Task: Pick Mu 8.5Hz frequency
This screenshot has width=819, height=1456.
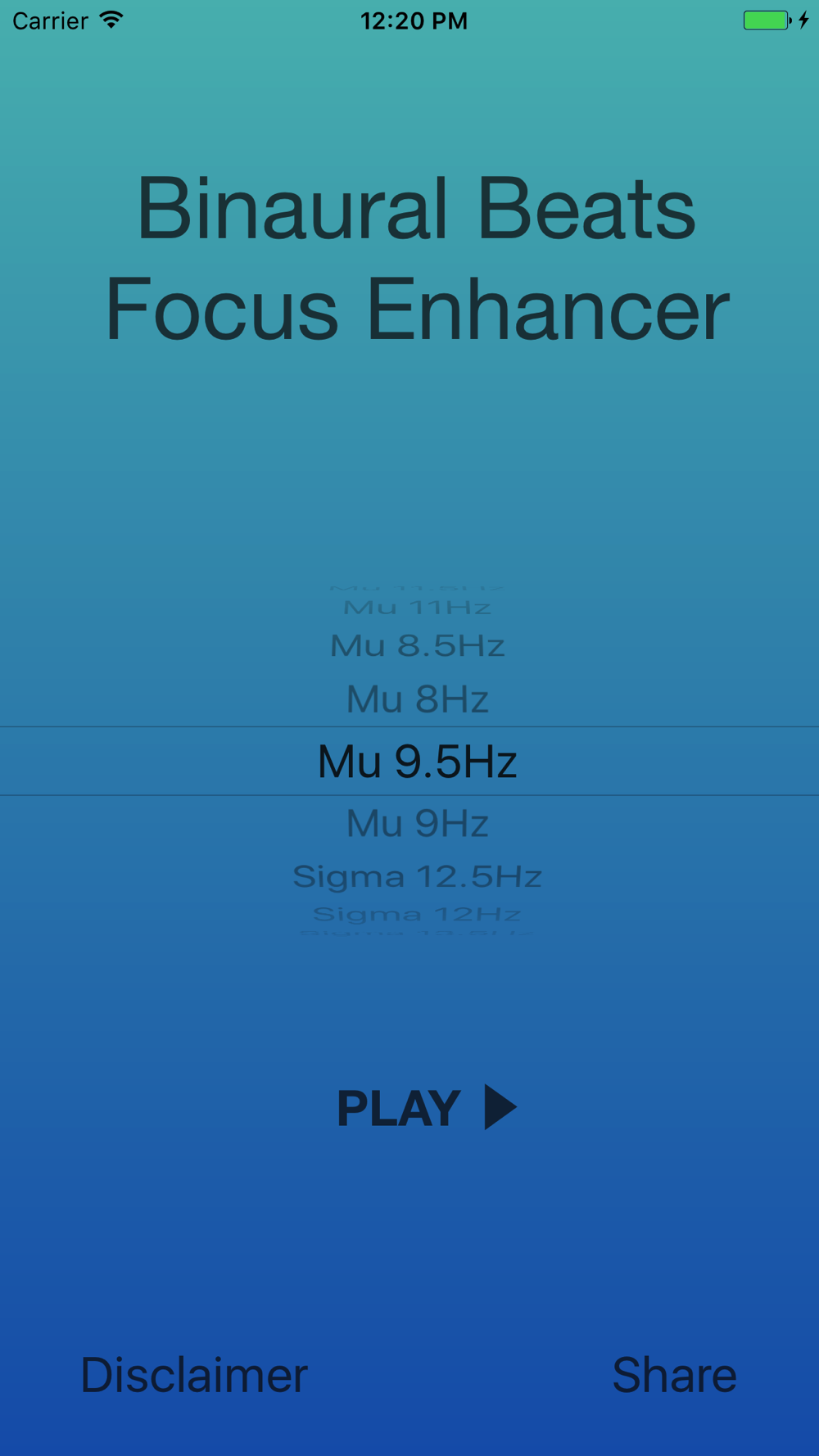Action: pos(418,645)
